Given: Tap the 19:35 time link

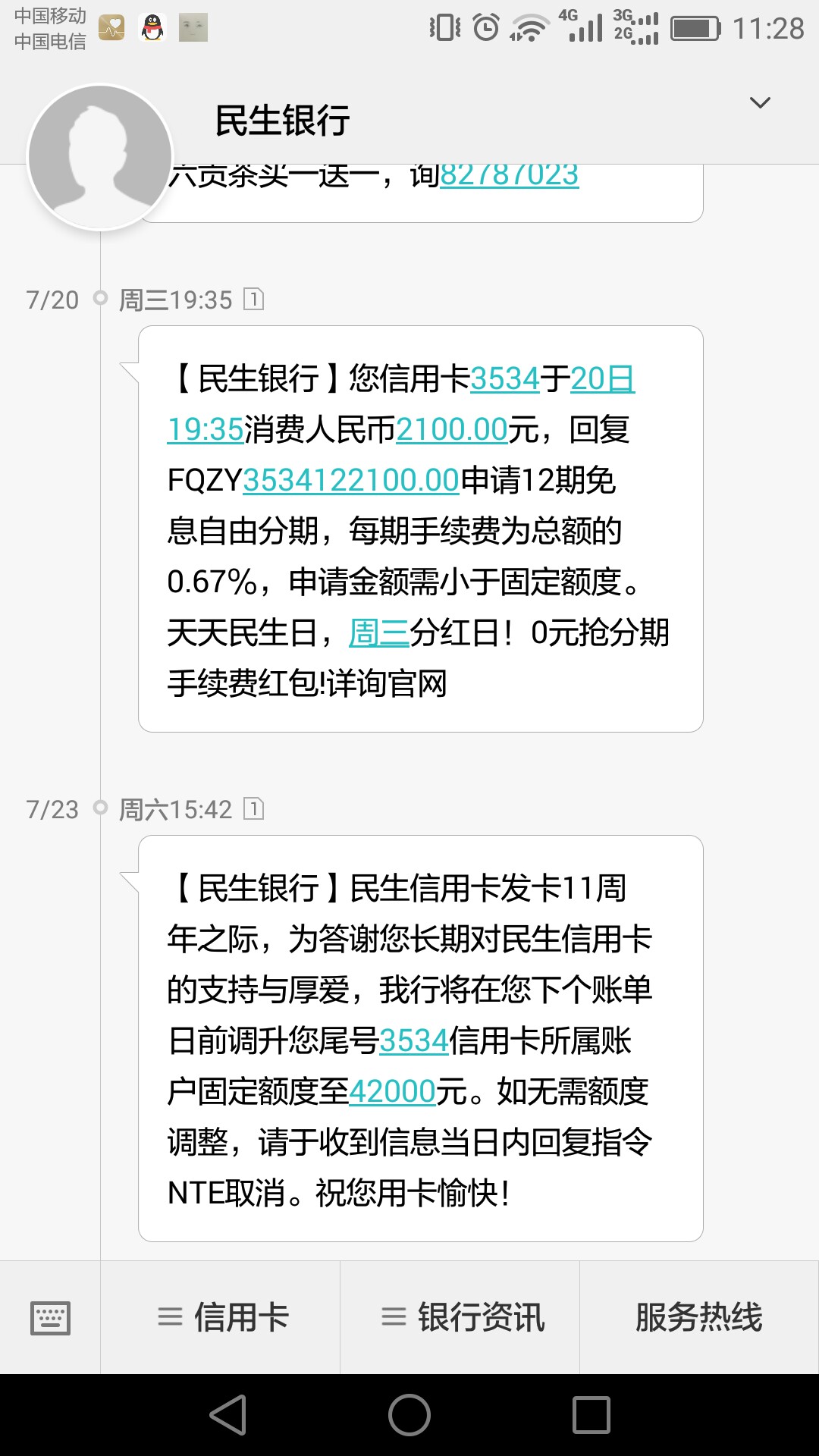Looking at the screenshot, I should (206, 429).
